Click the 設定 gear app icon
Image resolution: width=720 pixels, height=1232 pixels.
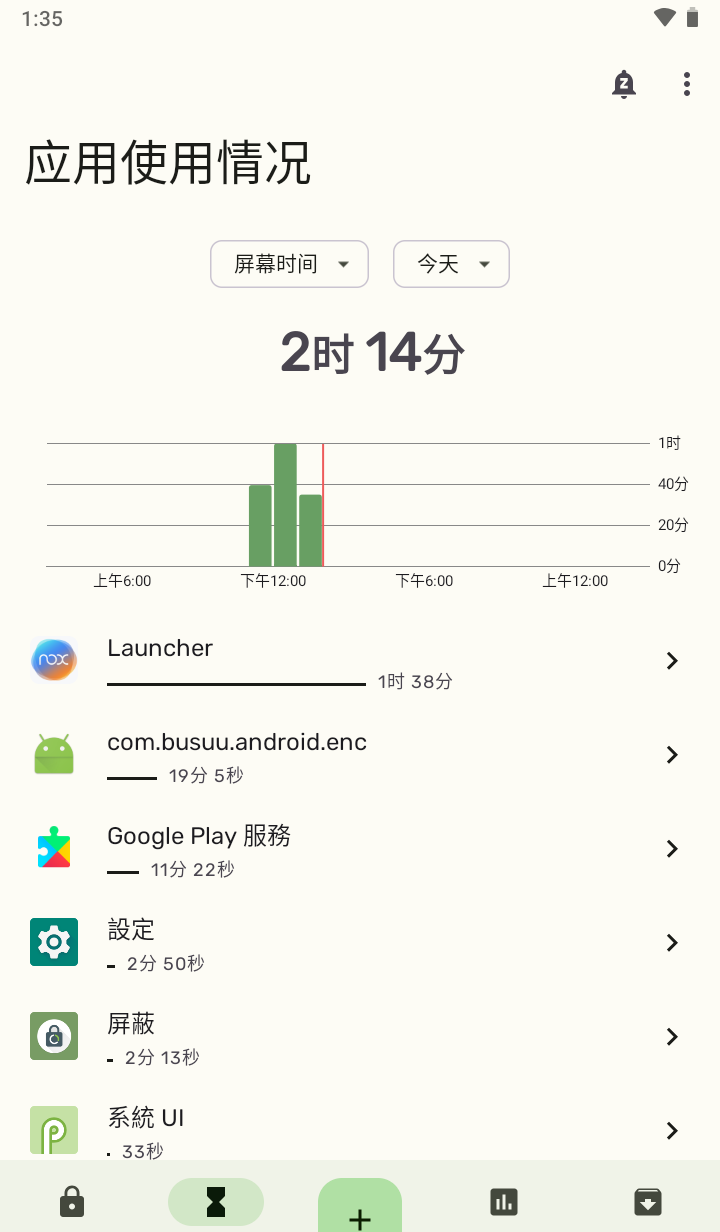coord(53,942)
